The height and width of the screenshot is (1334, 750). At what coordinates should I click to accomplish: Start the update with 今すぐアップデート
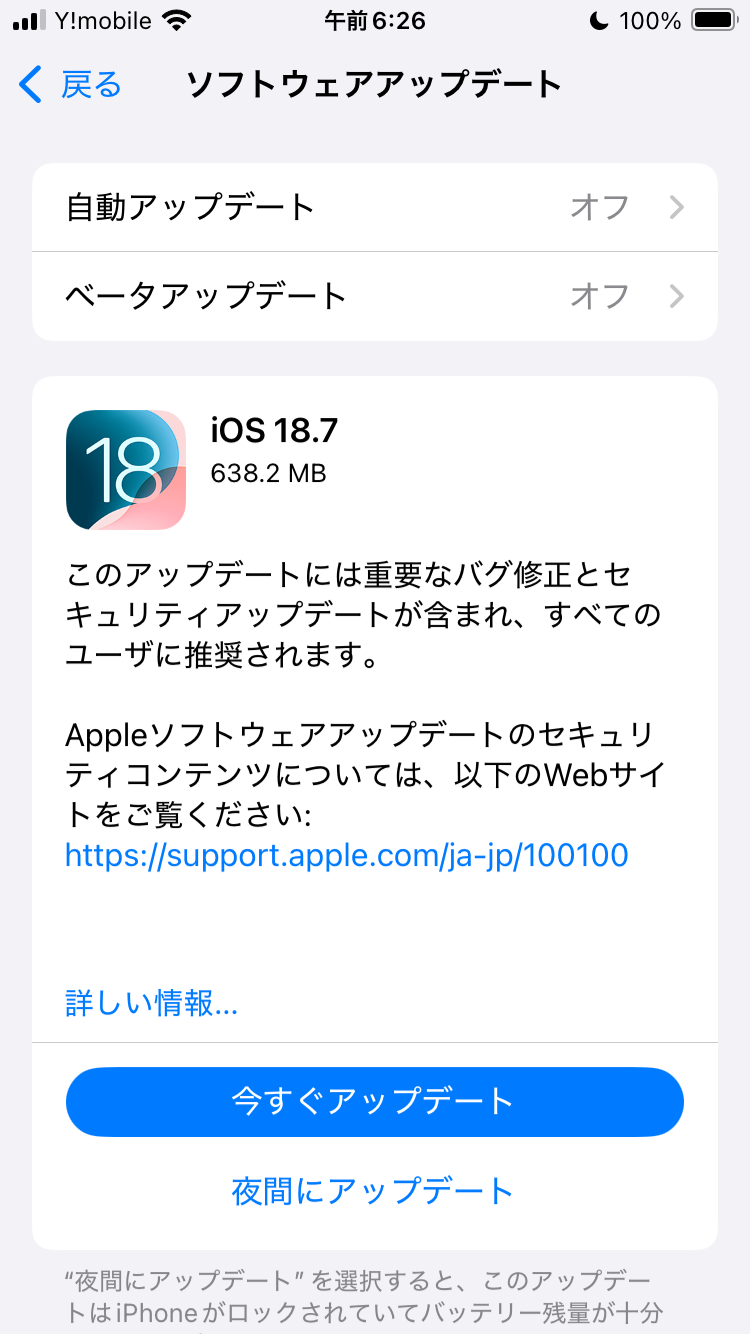coord(375,1101)
